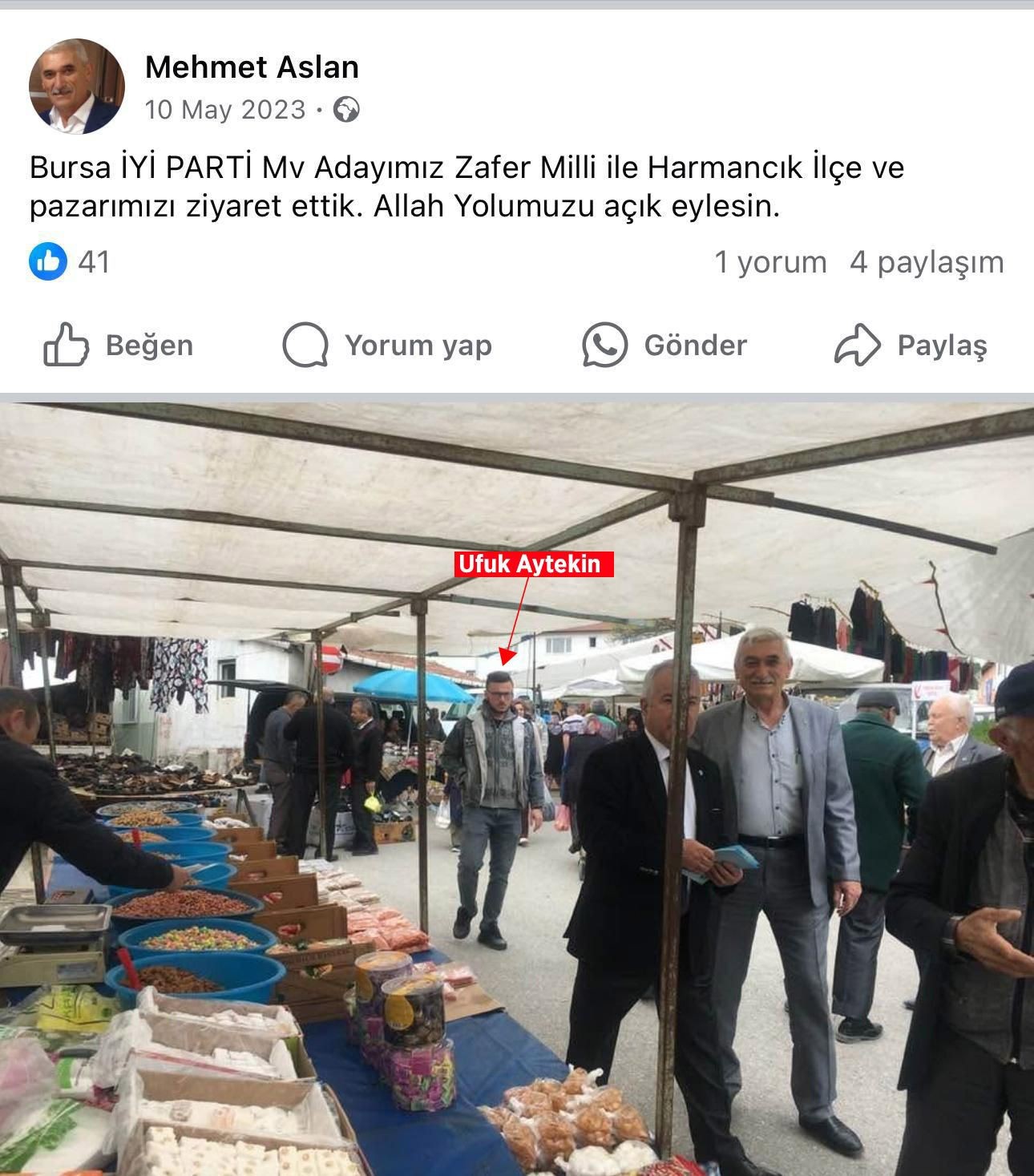The image size is (1034, 1176).
Task: Open the 1 yorum comments
Action: 769,262
